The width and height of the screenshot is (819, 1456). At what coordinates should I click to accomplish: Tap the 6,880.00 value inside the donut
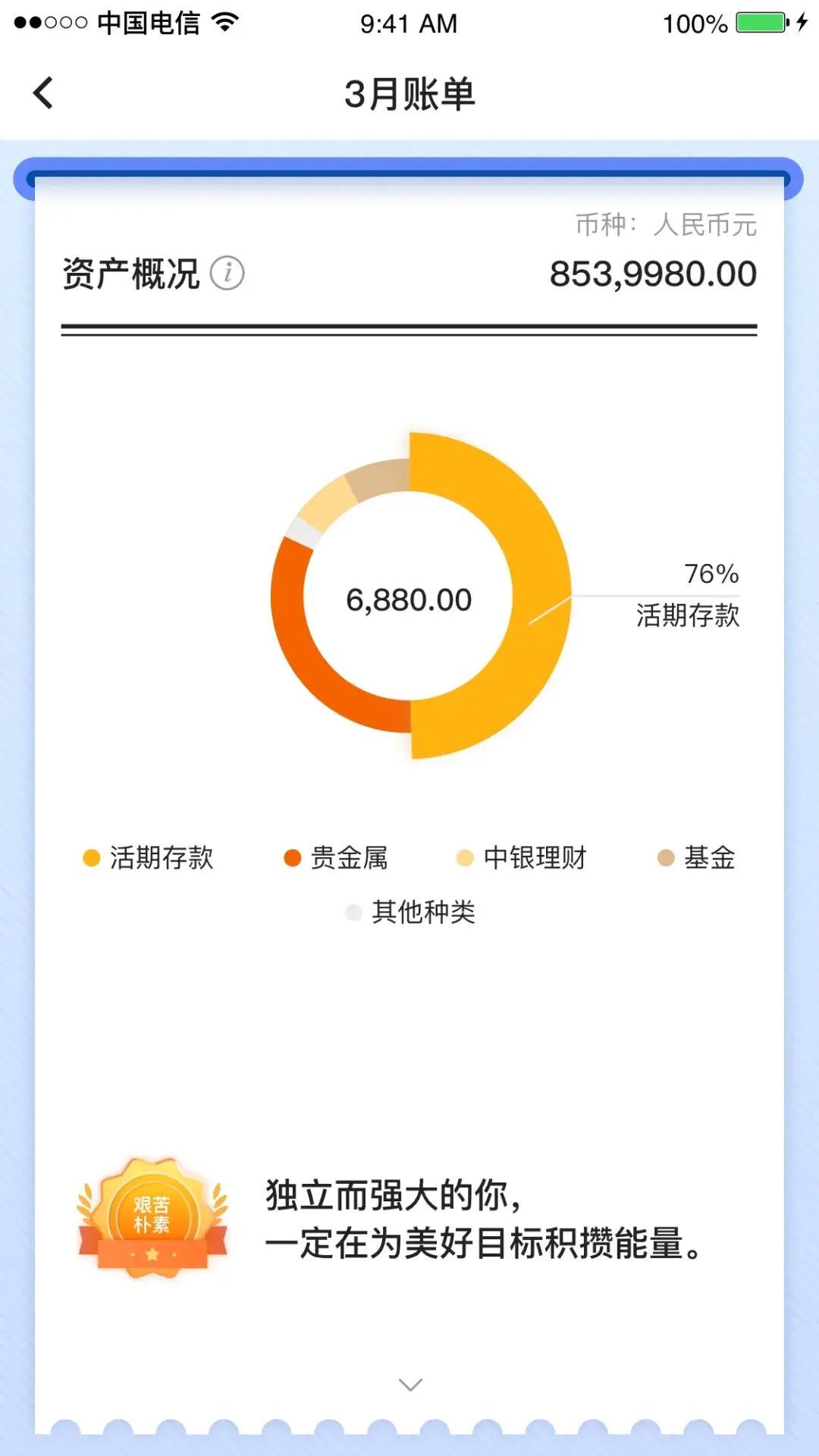pyautogui.click(x=409, y=598)
